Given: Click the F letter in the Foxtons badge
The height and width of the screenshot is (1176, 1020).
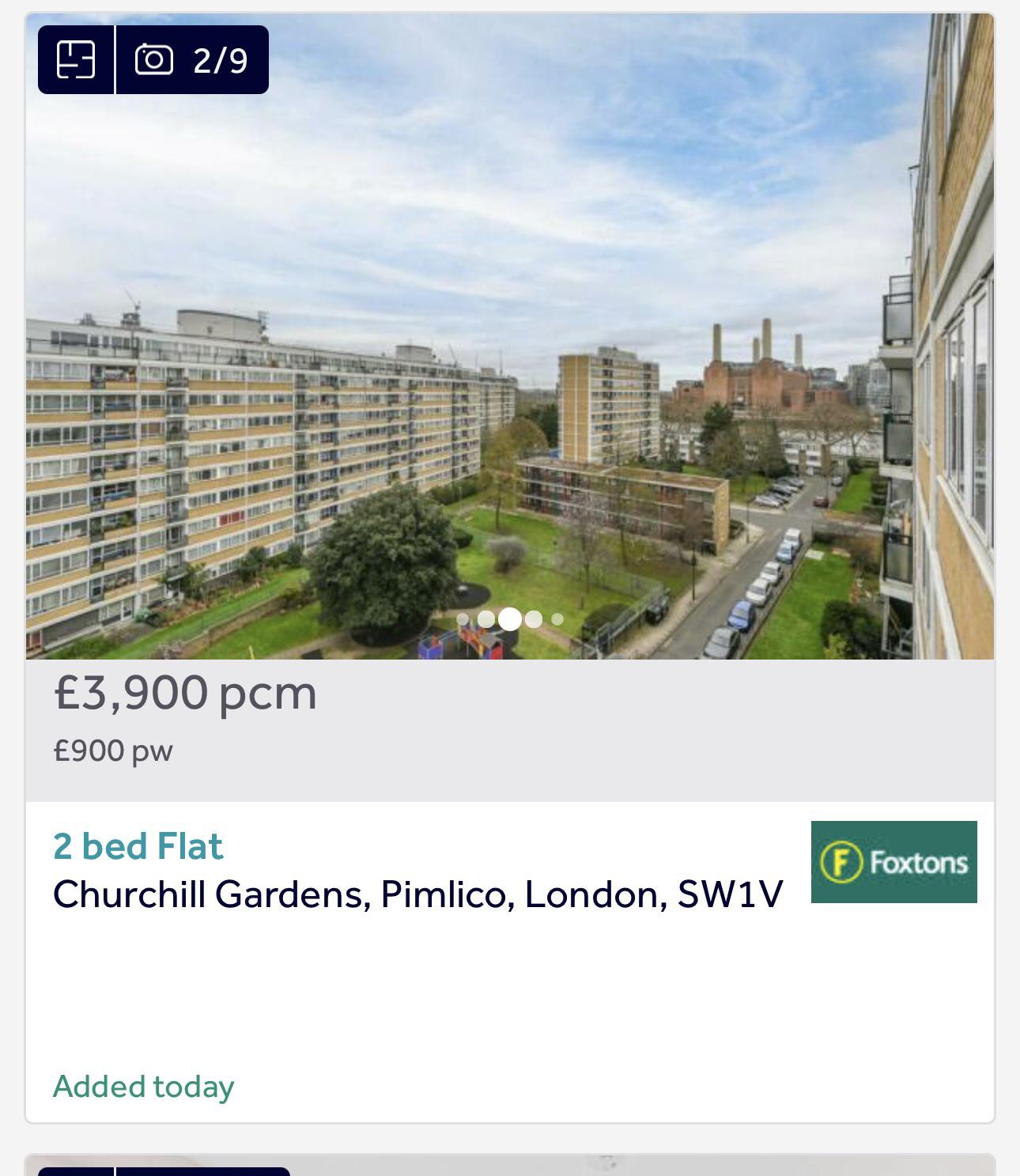Looking at the screenshot, I should point(843,861).
